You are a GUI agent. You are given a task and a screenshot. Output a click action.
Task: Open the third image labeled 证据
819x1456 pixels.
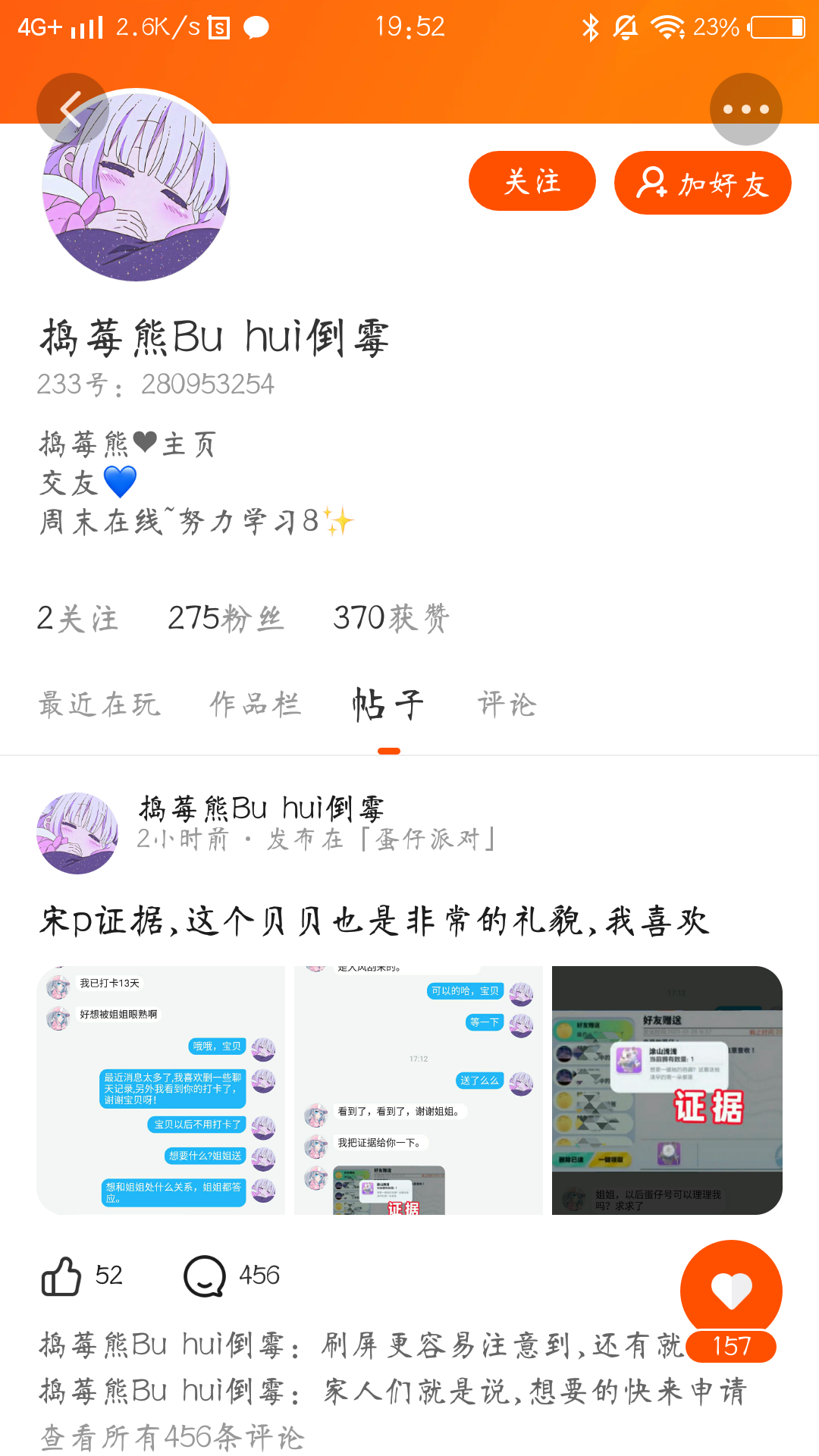click(x=667, y=1090)
